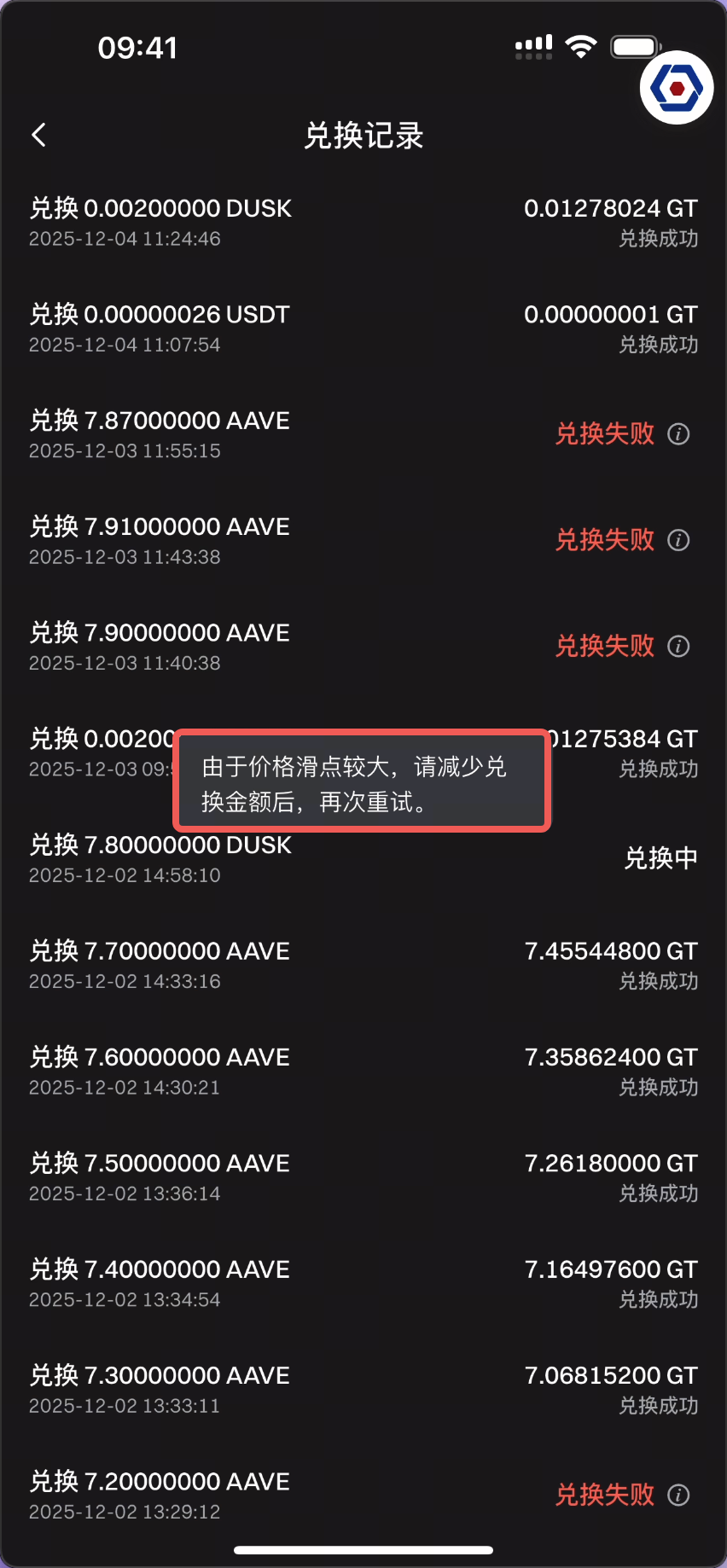This screenshot has width=727, height=1568.
Task: Open info icon beside 7.90000000 AAVE exchange
Action: pyautogui.click(x=678, y=647)
